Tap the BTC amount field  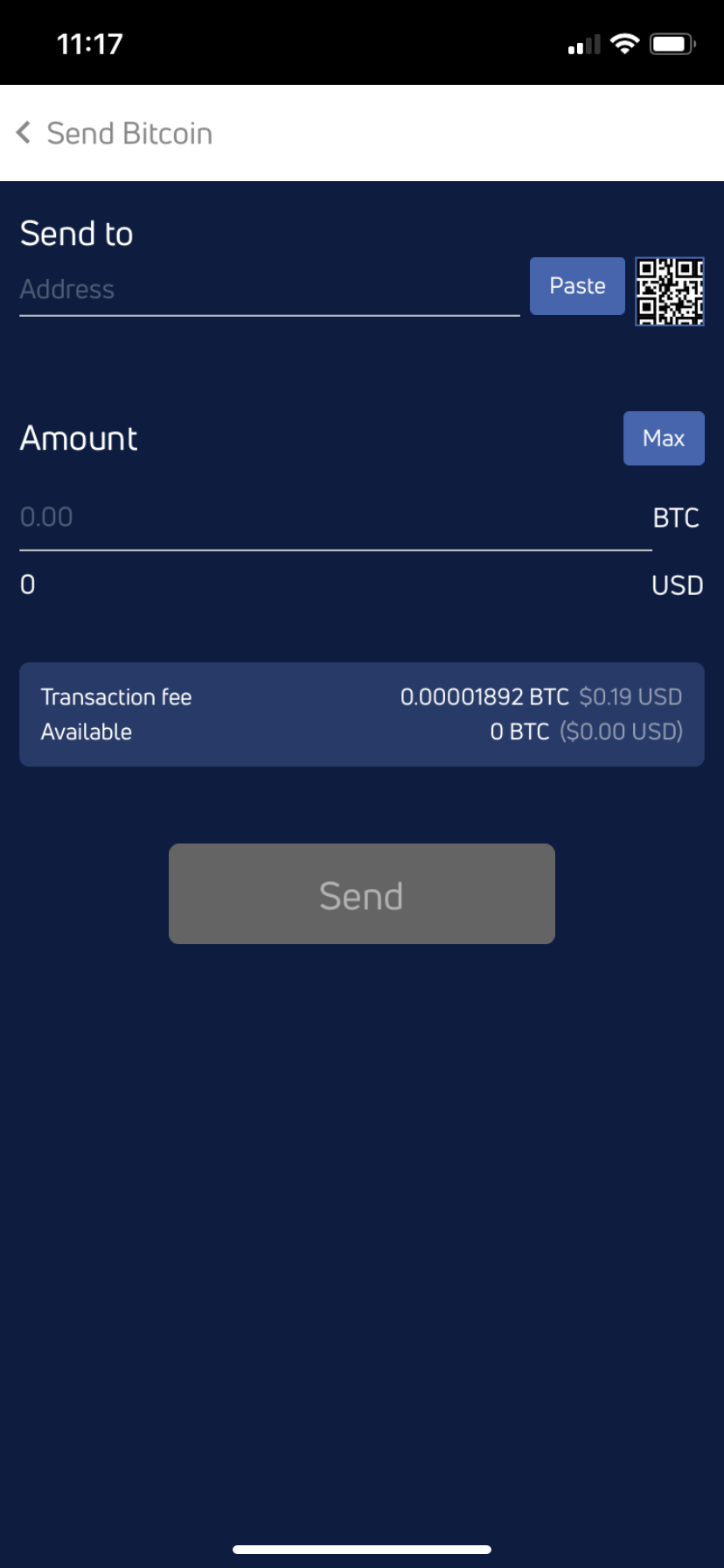pyautogui.click(x=336, y=517)
